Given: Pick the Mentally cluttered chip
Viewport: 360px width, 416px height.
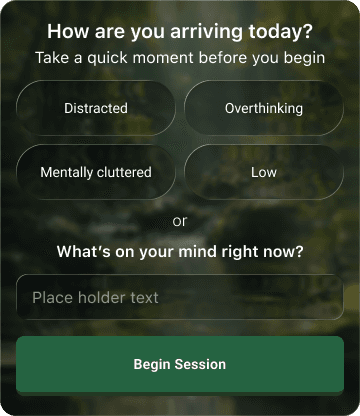Looking at the screenshot, I should [96, 172].
